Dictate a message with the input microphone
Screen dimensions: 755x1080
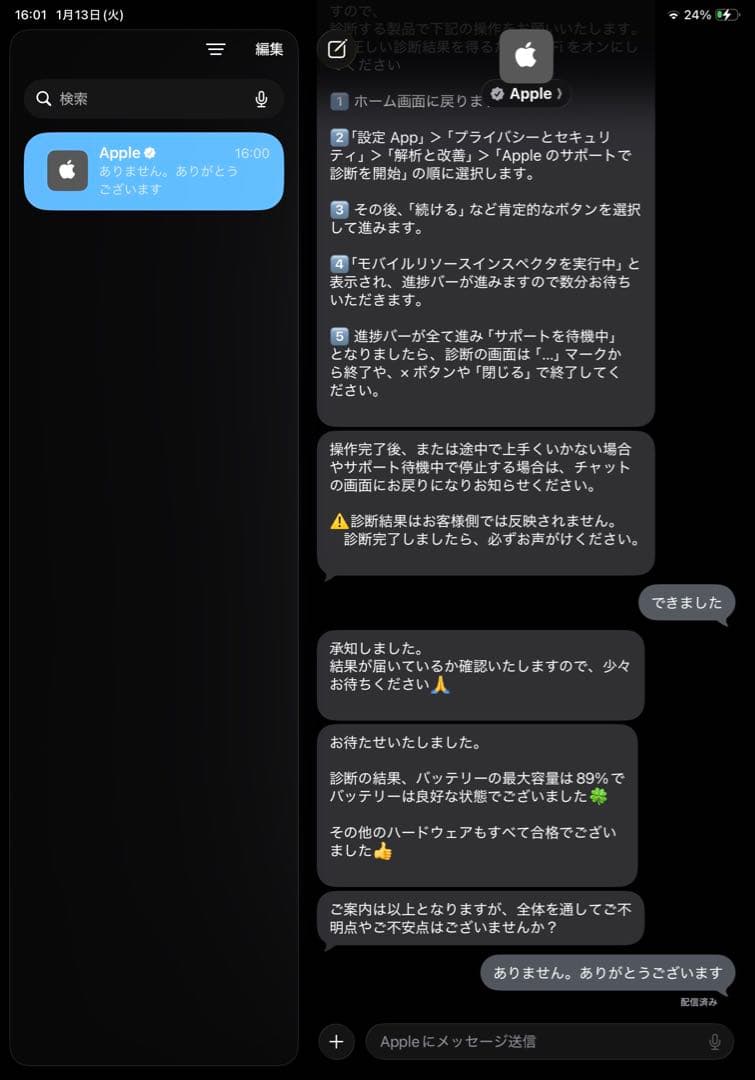point(714,1041)
